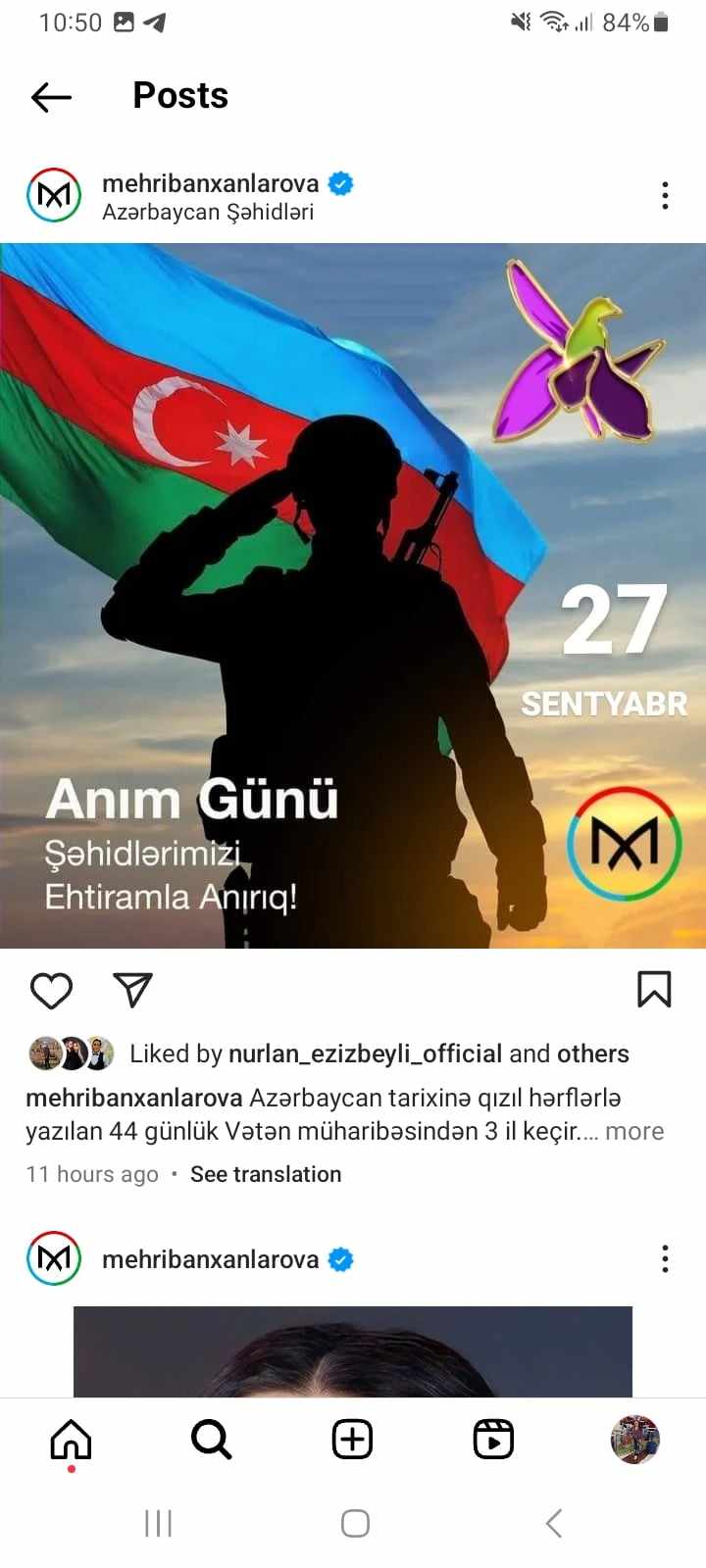Bookmark the Anım Günü post
This screenshot has height=1568, width=706.
pos(654,990)
